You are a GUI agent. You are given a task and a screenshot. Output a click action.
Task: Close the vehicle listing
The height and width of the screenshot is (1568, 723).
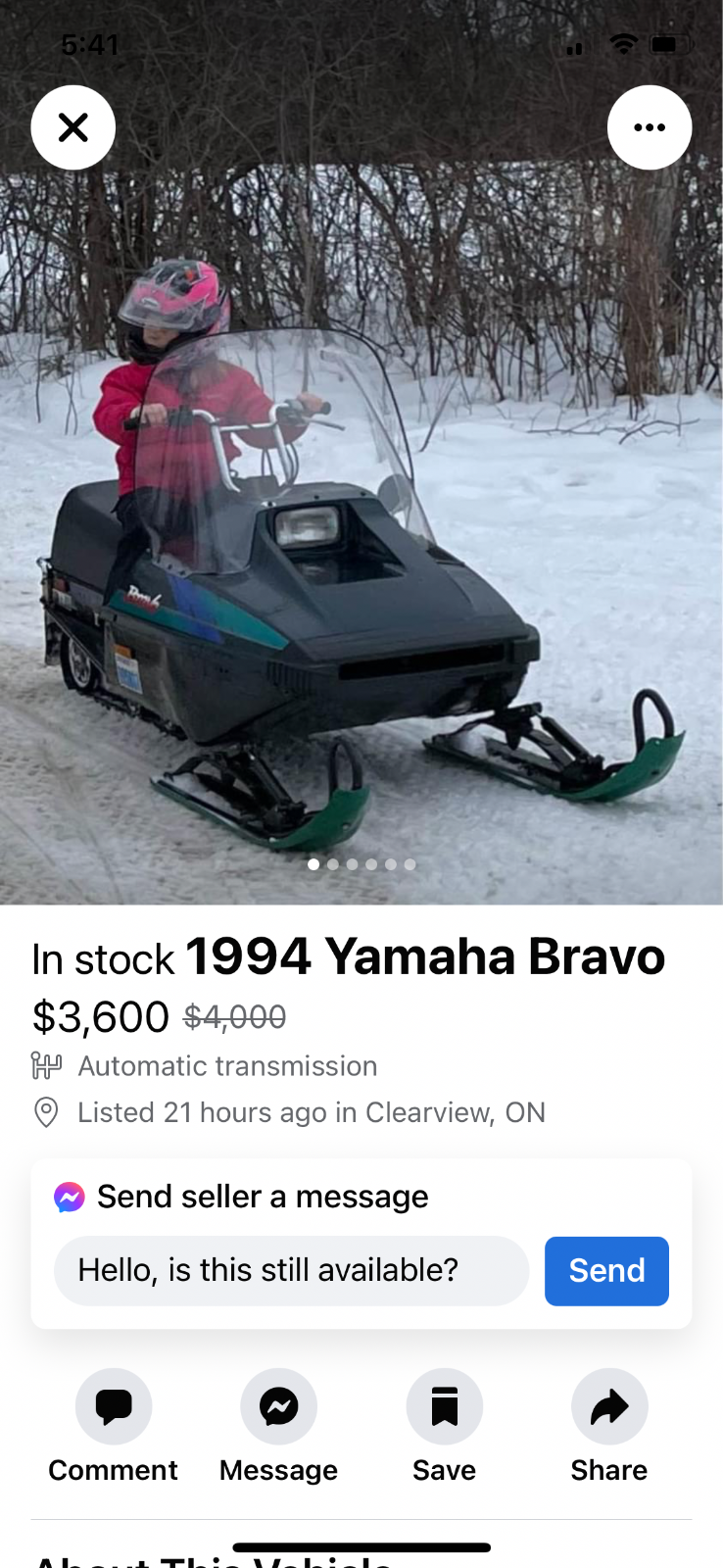(73, 127)
